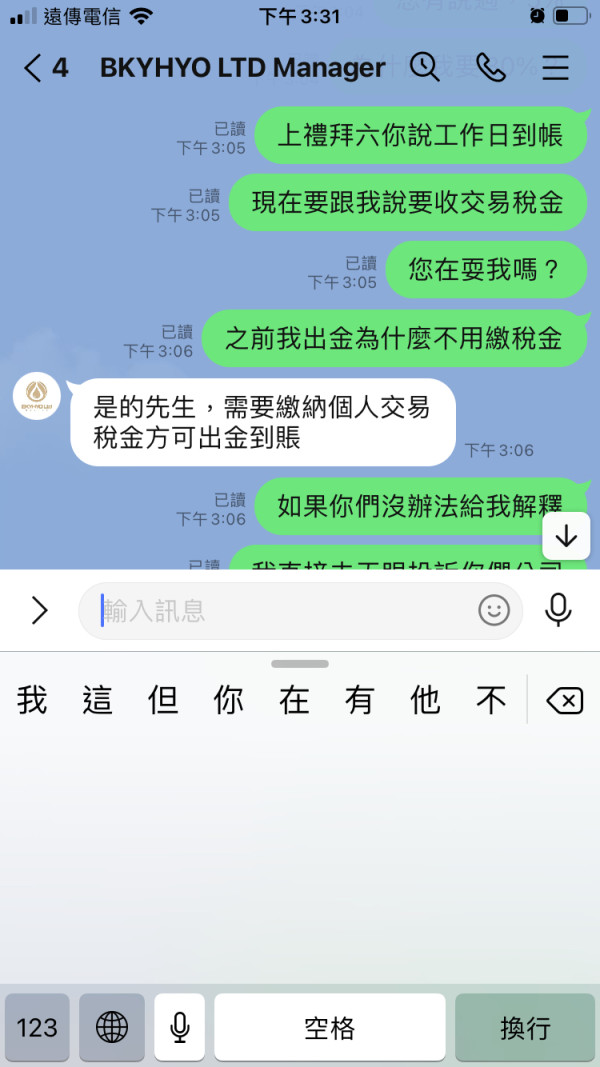Open the emoji and sticker picker
The width and height of the screenshot is (600, 1067).
click(494, 610)
